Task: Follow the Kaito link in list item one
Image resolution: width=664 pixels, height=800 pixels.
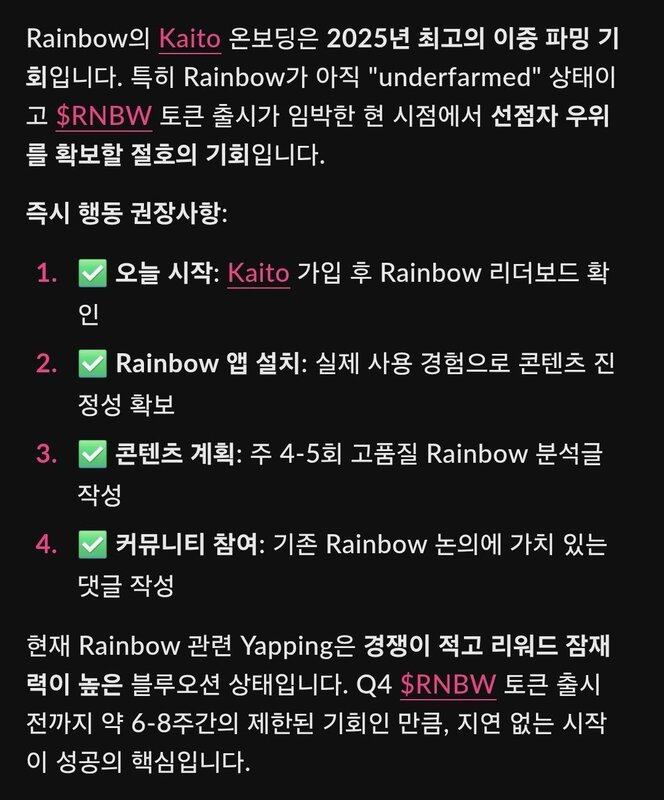Action: pos(259,272)
